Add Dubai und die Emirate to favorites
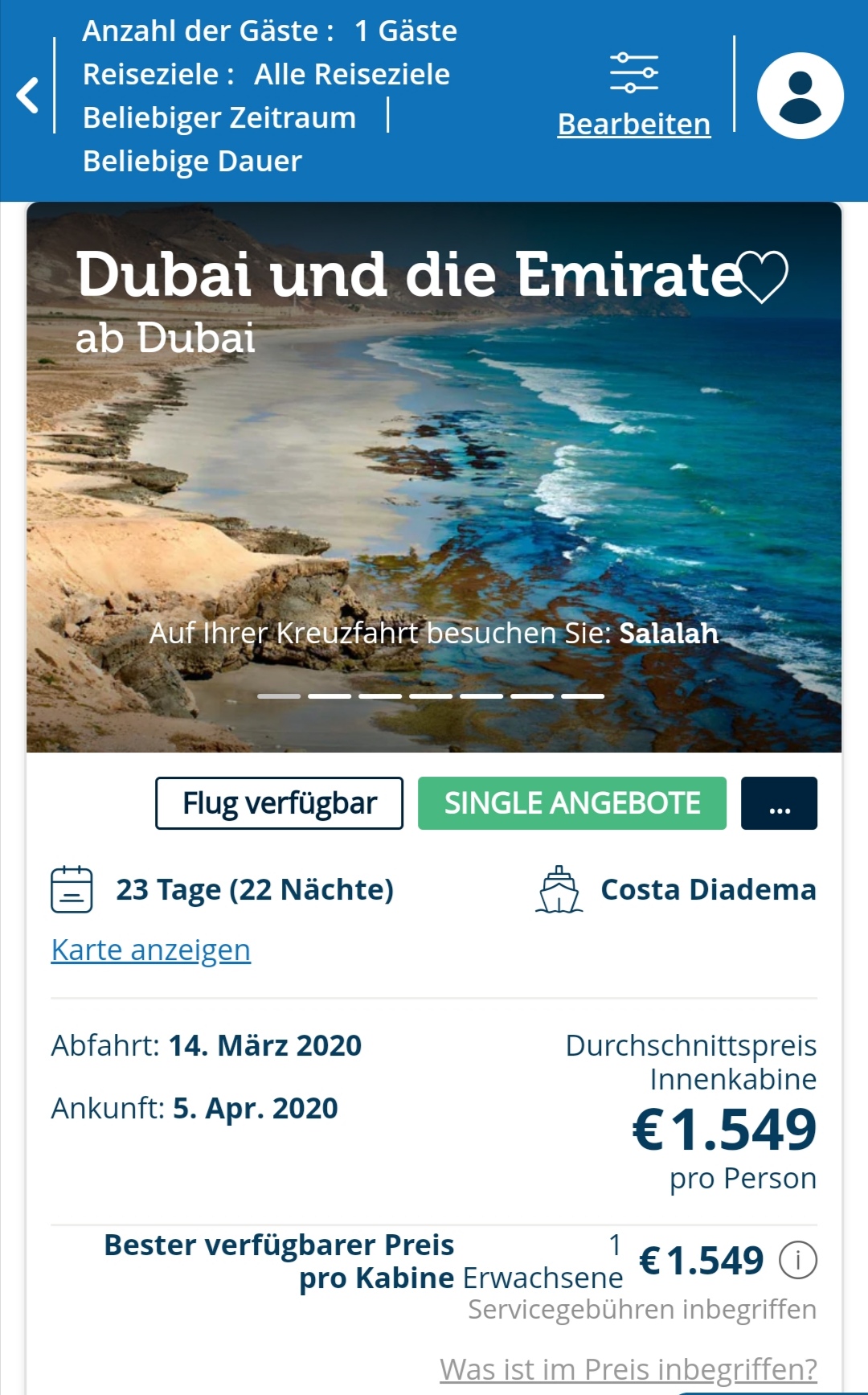 (763, 276)
